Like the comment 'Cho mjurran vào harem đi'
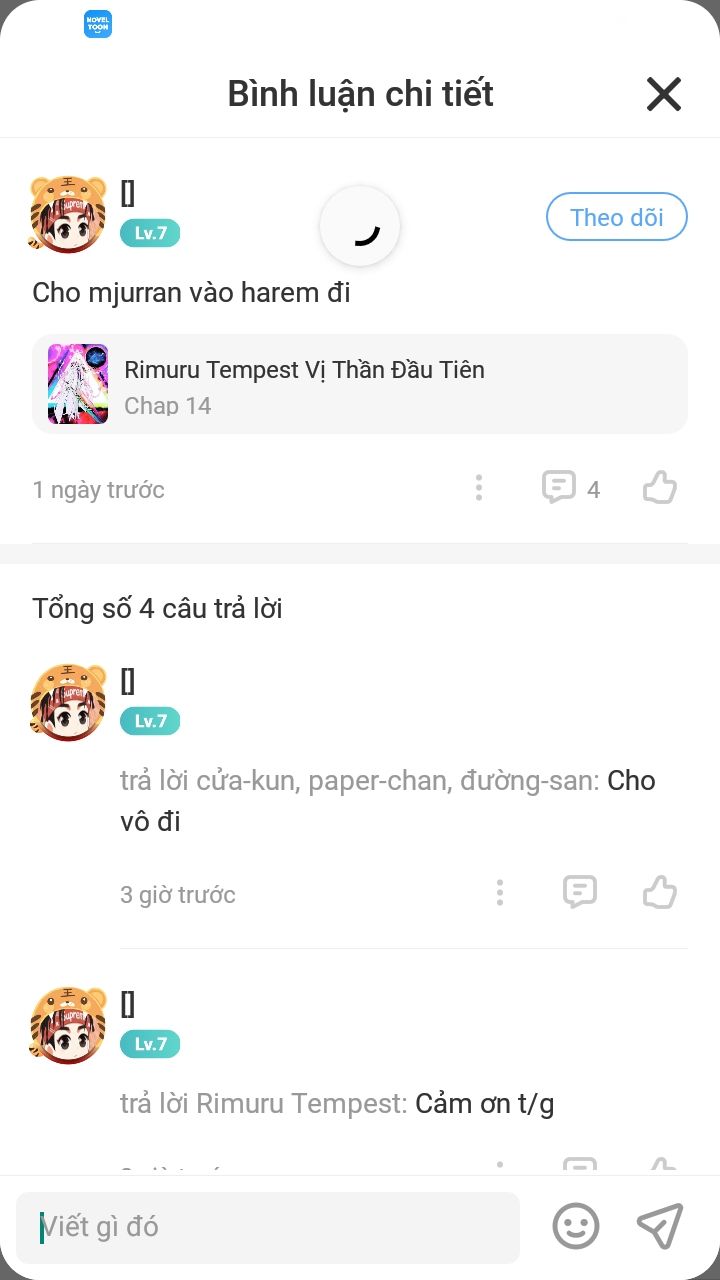720x1280 pixels. pyautogui.click(x=660, y=488)
